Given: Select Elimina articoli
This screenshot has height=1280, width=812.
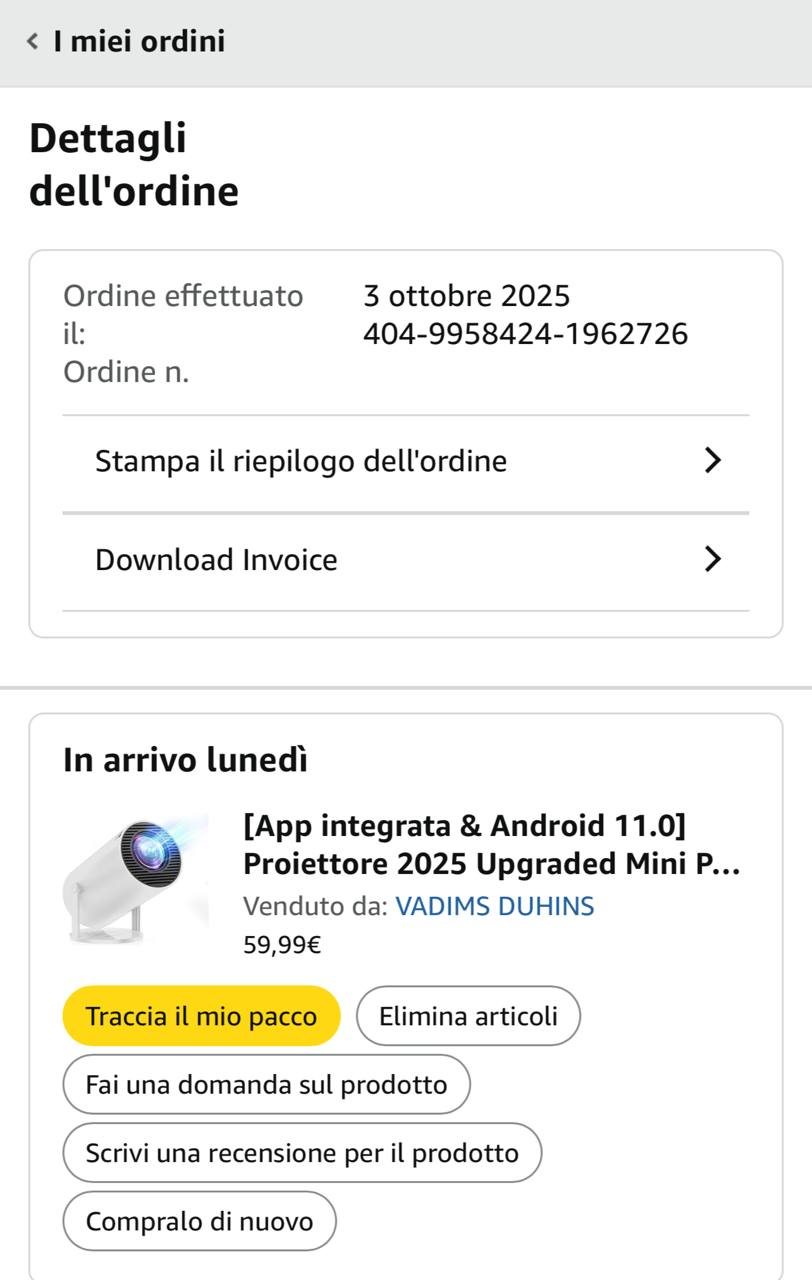Looking at the screenshot, I should [x=468, y=1017].
